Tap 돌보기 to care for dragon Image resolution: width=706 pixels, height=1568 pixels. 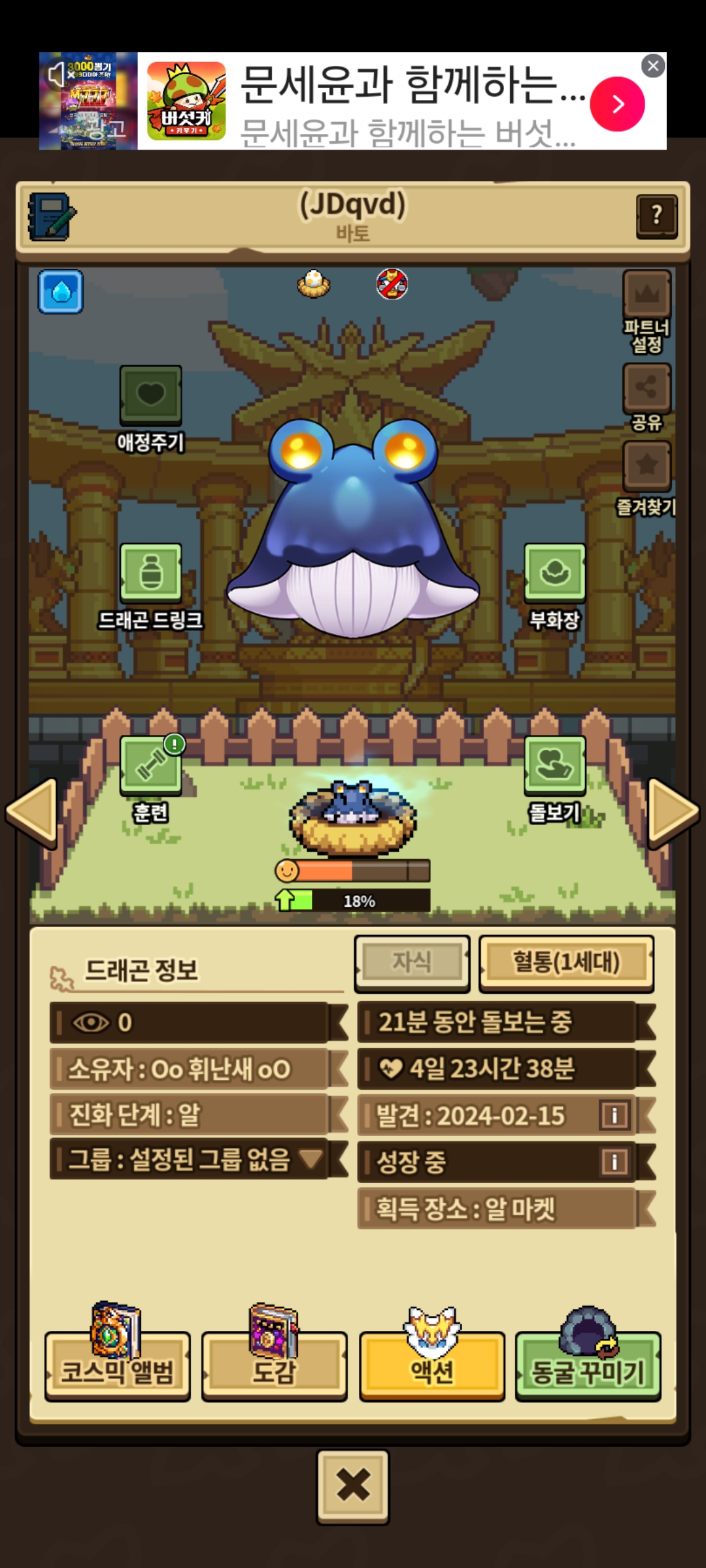[554, 766]
